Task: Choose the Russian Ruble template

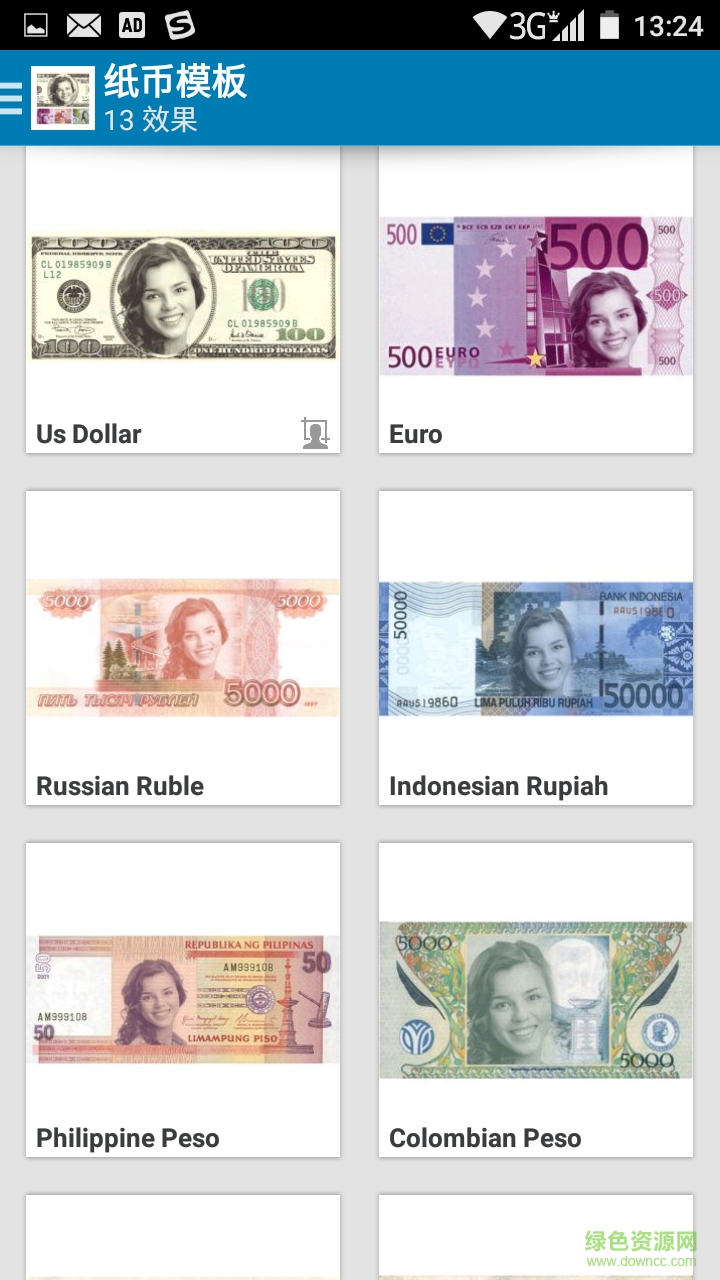Action: click(183, 648)
